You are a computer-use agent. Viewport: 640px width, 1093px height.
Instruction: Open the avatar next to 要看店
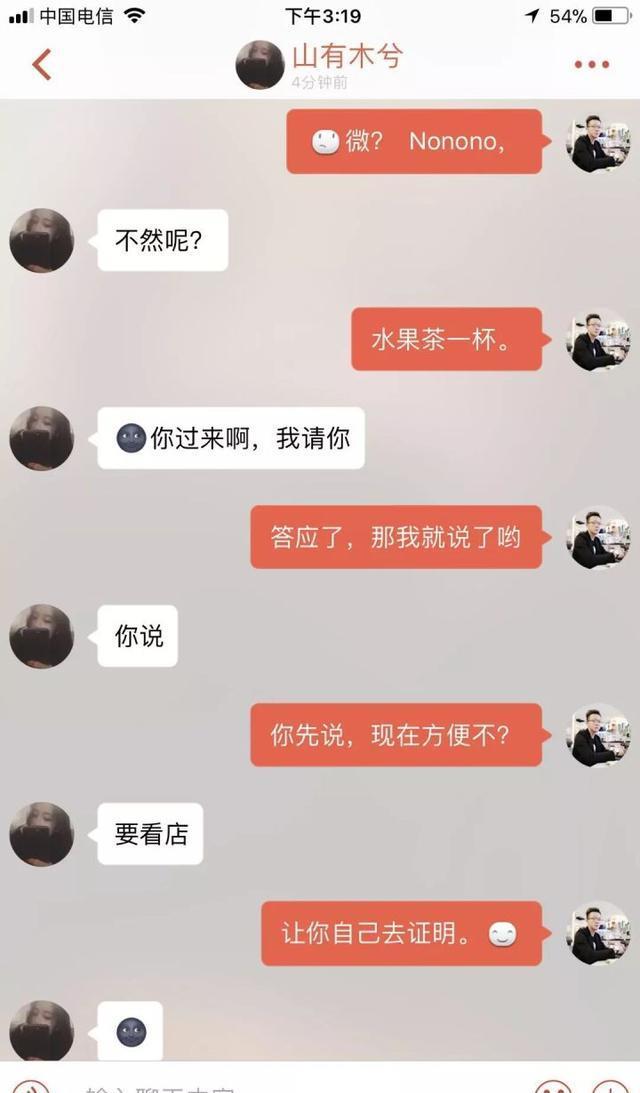[x=42, y=834]
